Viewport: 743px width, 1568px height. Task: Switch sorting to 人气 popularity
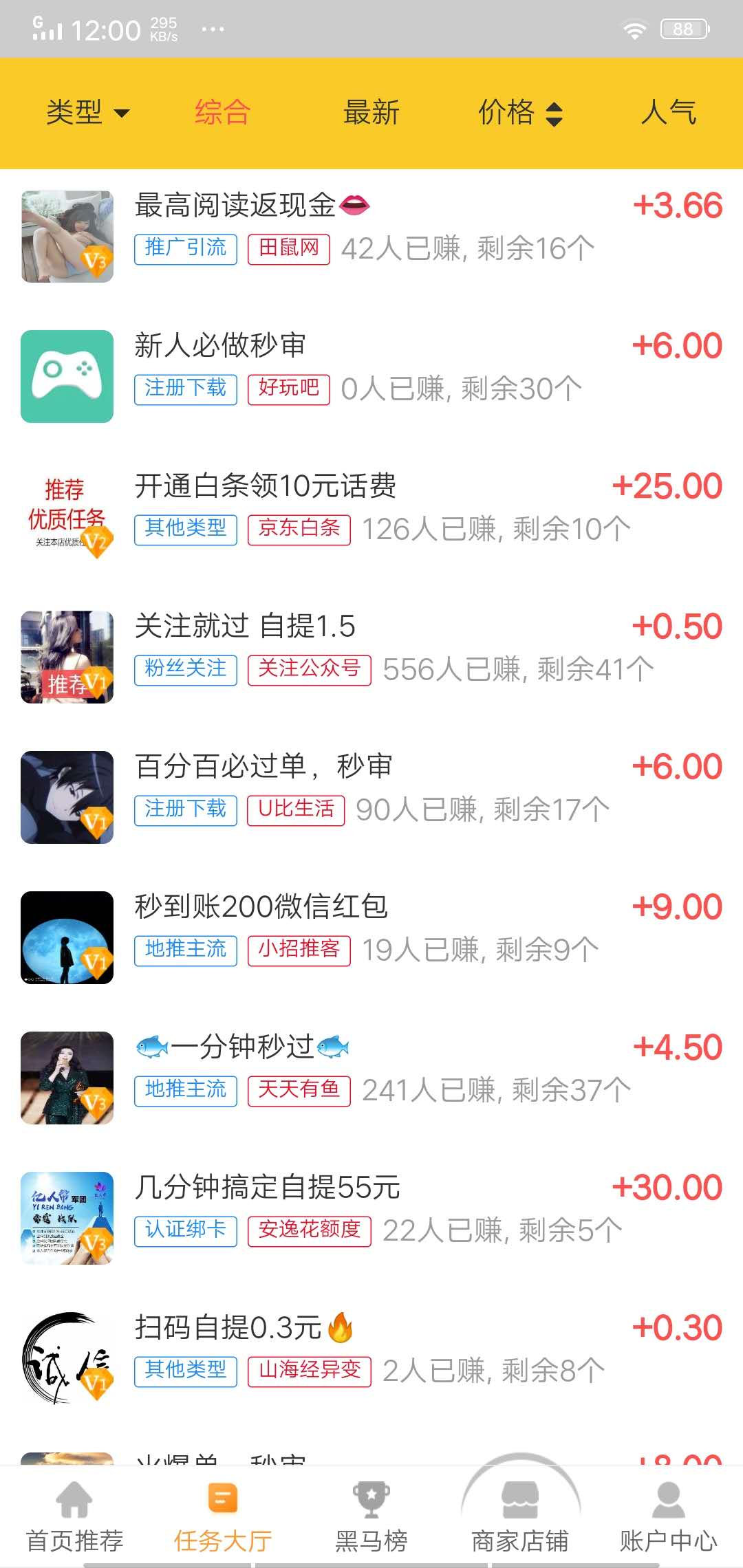coord(668,112)
